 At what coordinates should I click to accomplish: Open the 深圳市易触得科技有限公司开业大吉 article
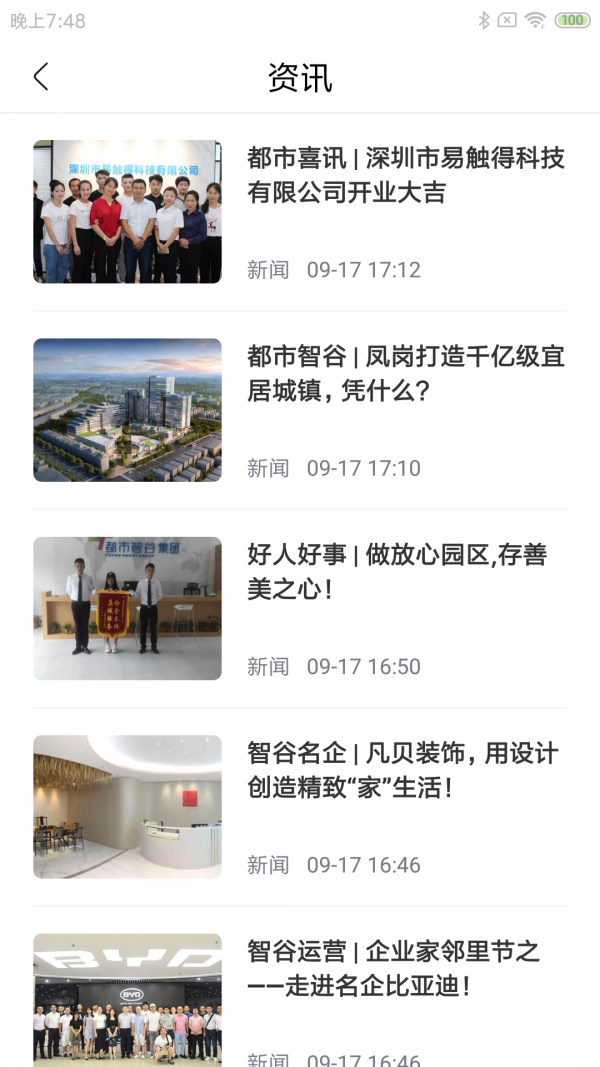pyautogui.click(x=300, y=212)
